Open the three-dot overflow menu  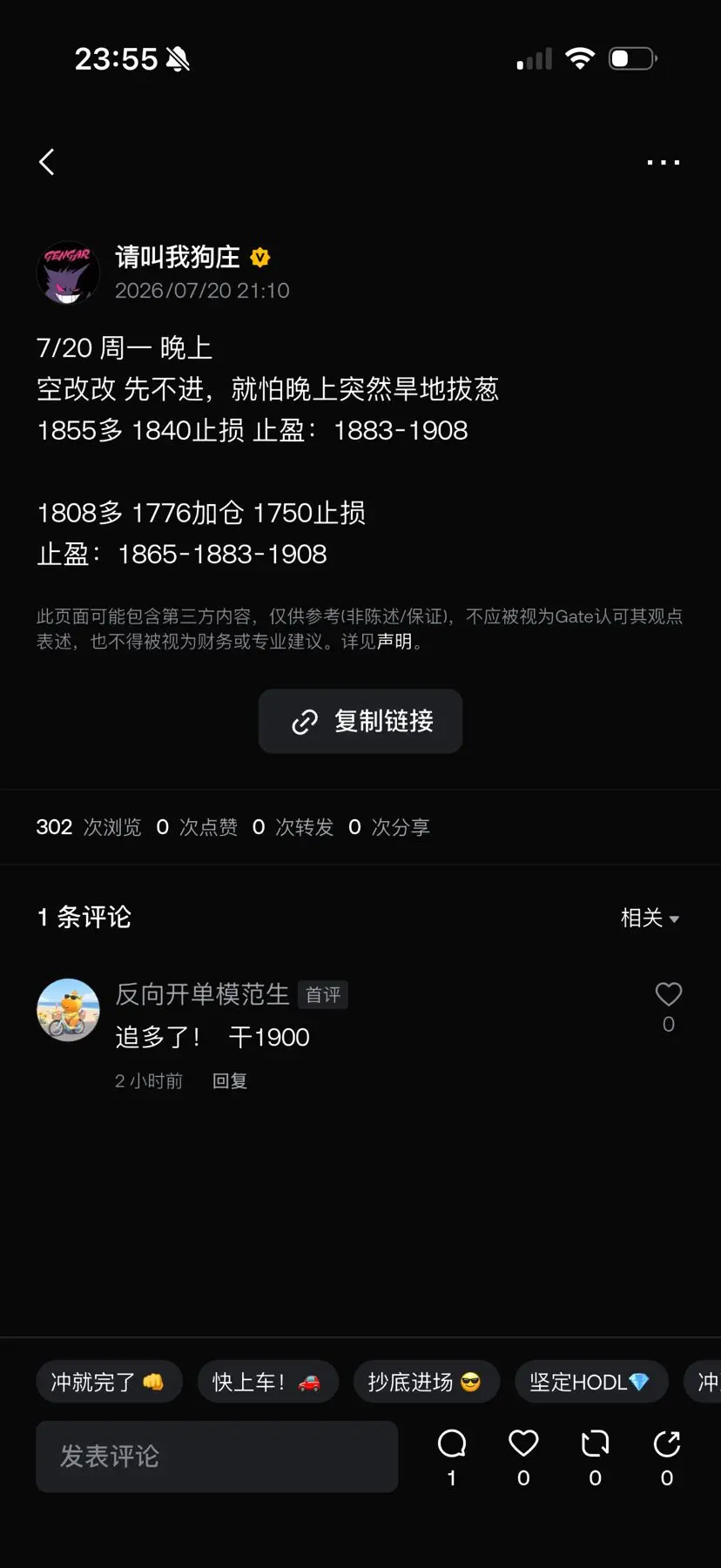pyautogui.click(x=664, y=162)
